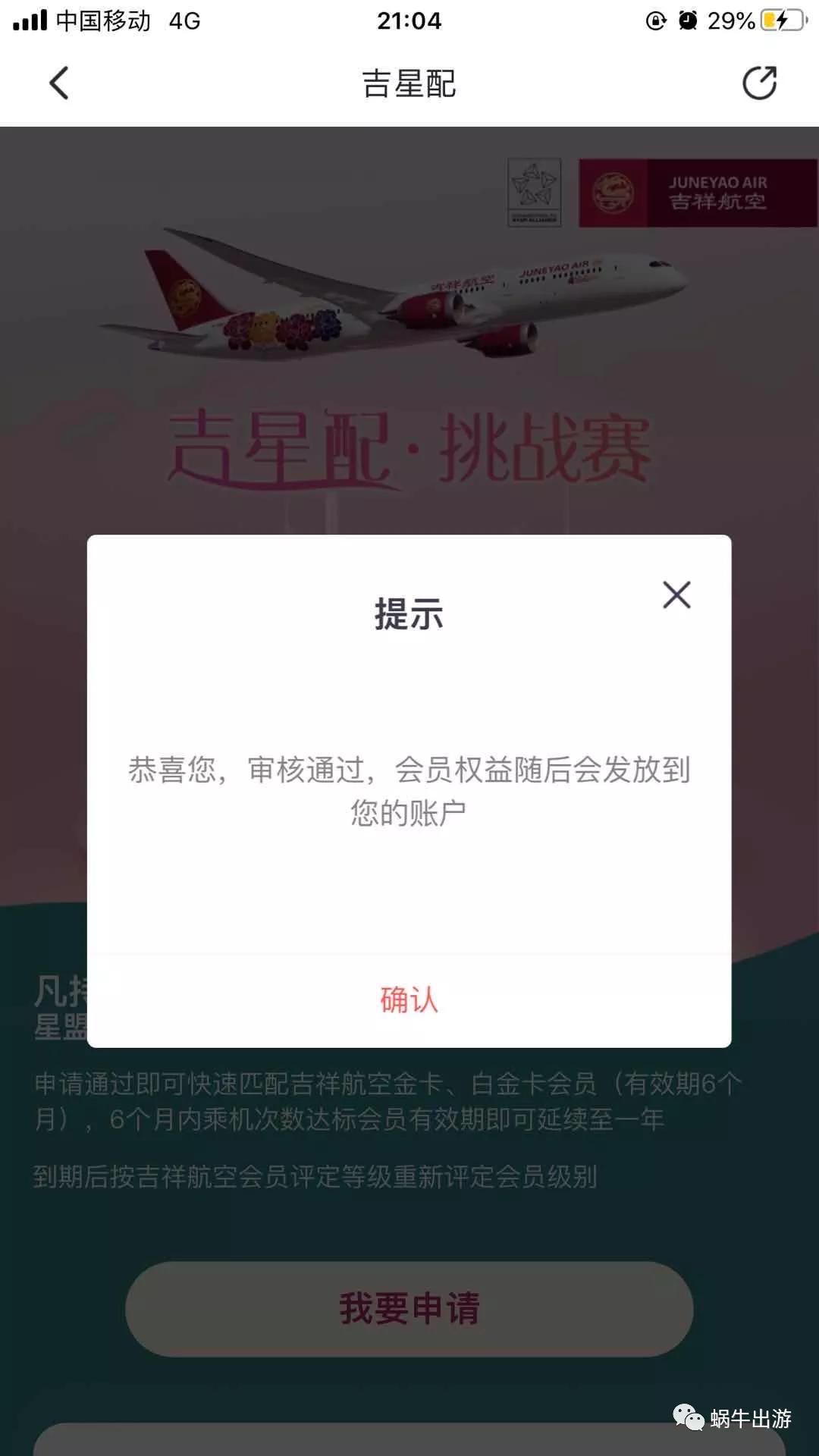
Task: Tap the back arrow to leave 吉星配 page
Action: coord(57,84)
